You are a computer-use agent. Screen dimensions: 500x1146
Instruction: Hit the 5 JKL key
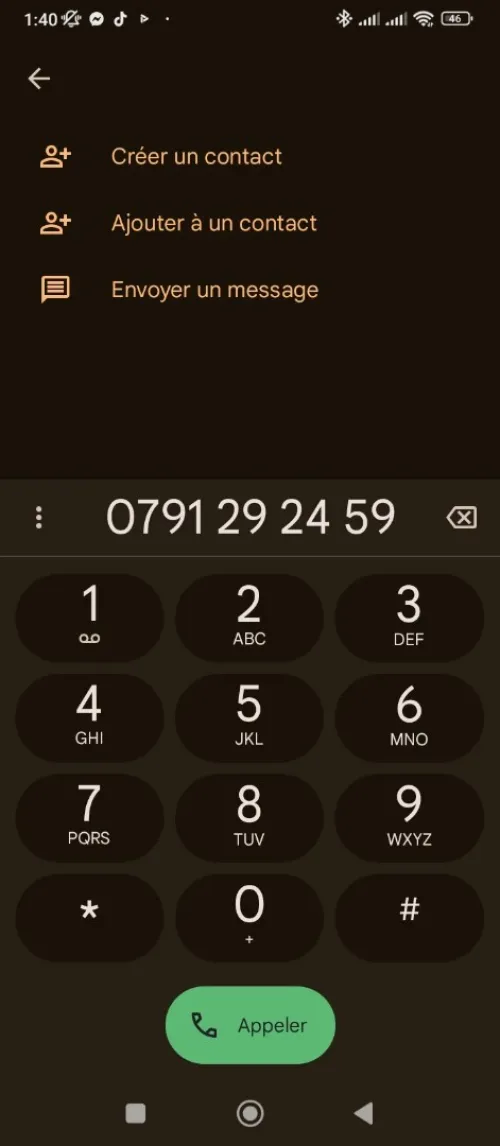pos(249,718)
